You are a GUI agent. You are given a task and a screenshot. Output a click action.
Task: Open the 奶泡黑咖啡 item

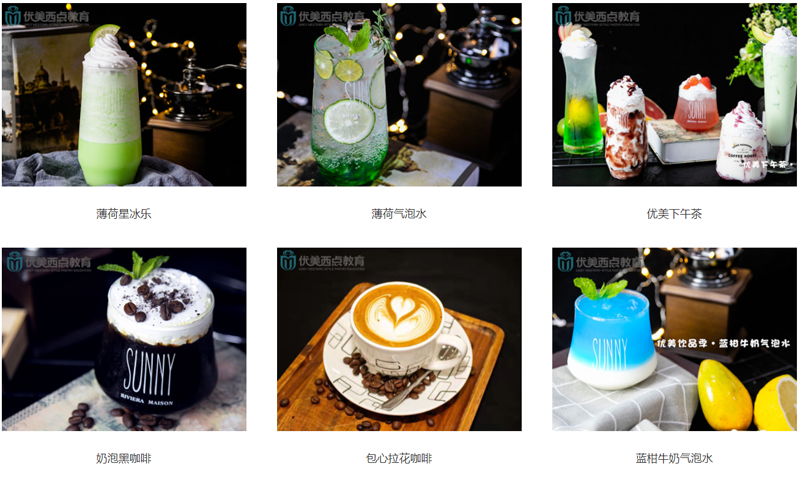pos(124,339)
